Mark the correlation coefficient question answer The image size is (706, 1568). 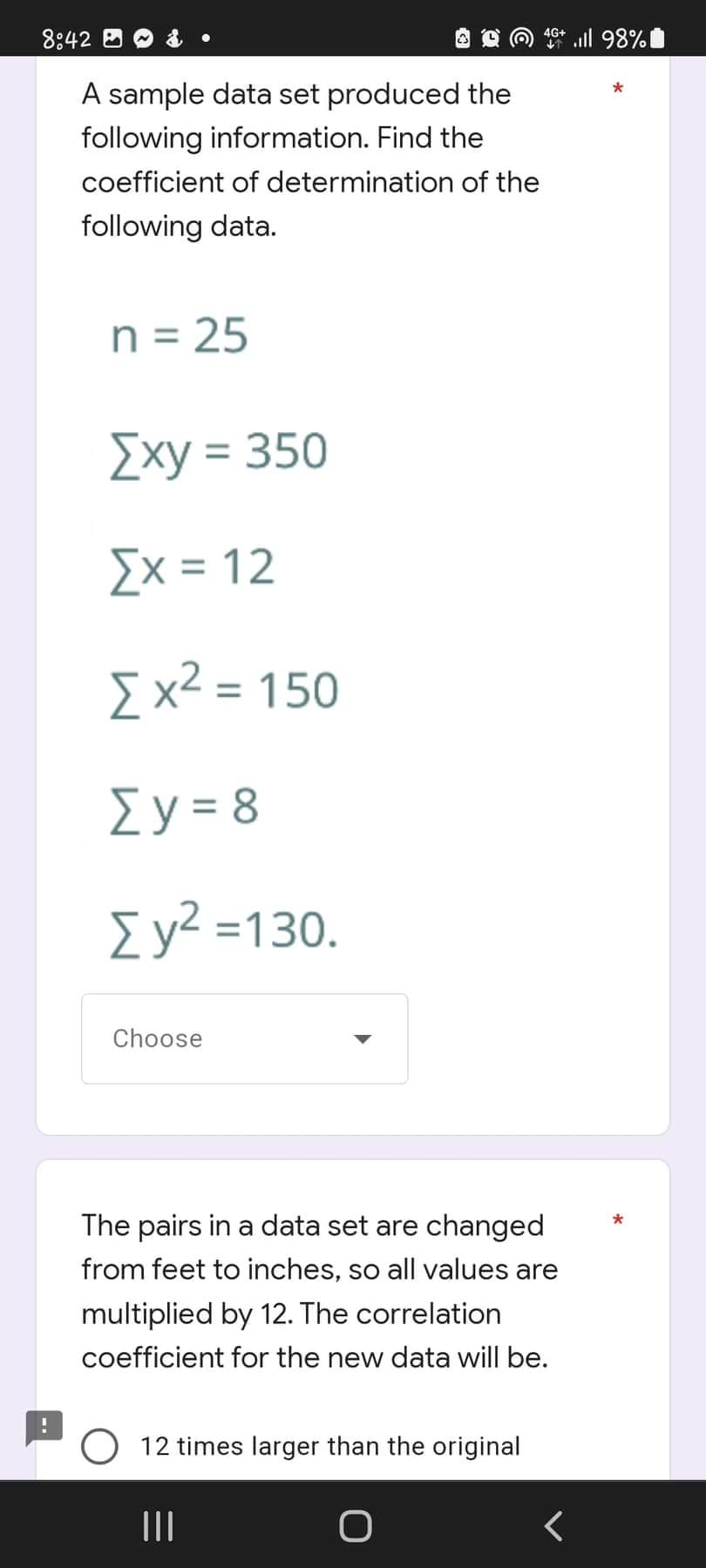(x=100, y=1446)
